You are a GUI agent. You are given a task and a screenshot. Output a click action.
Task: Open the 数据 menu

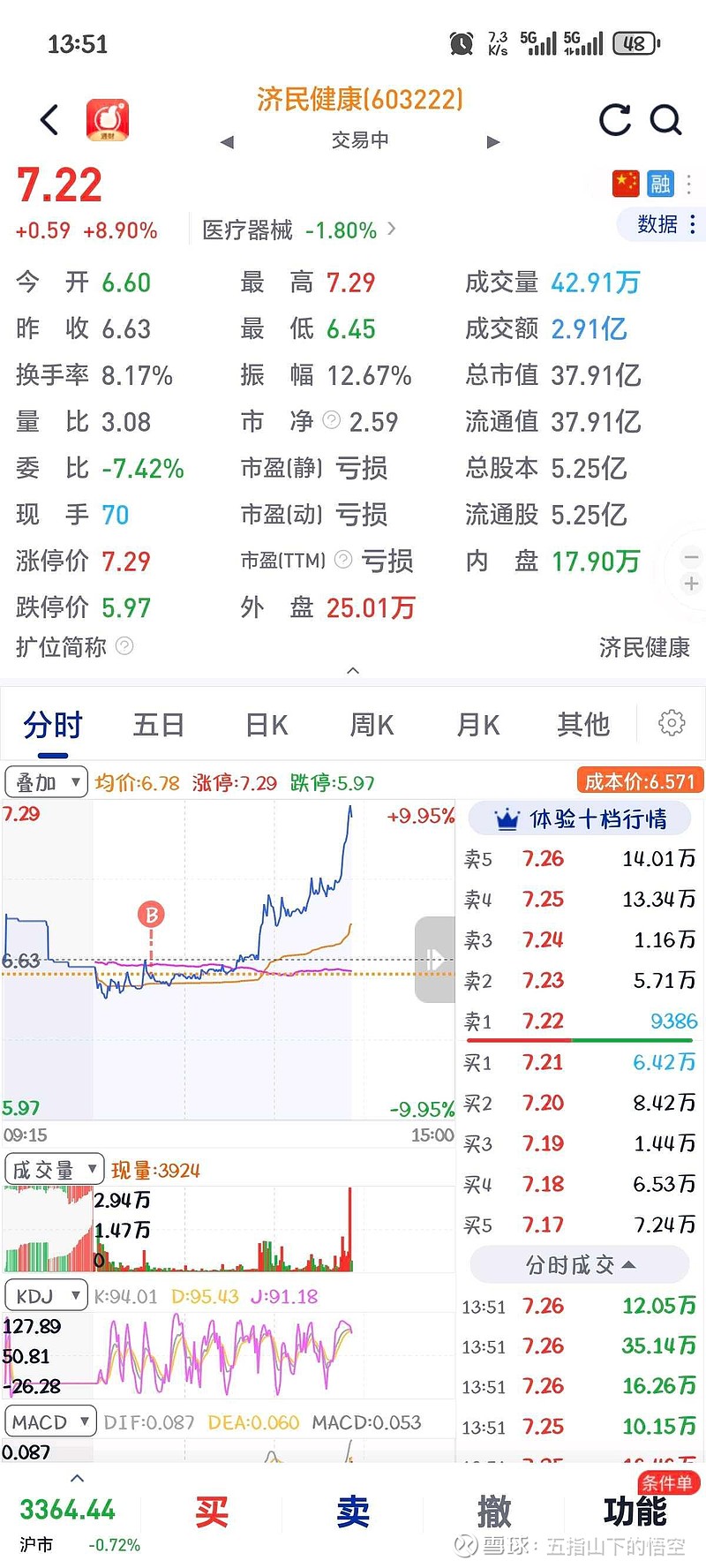click(667, 224)
